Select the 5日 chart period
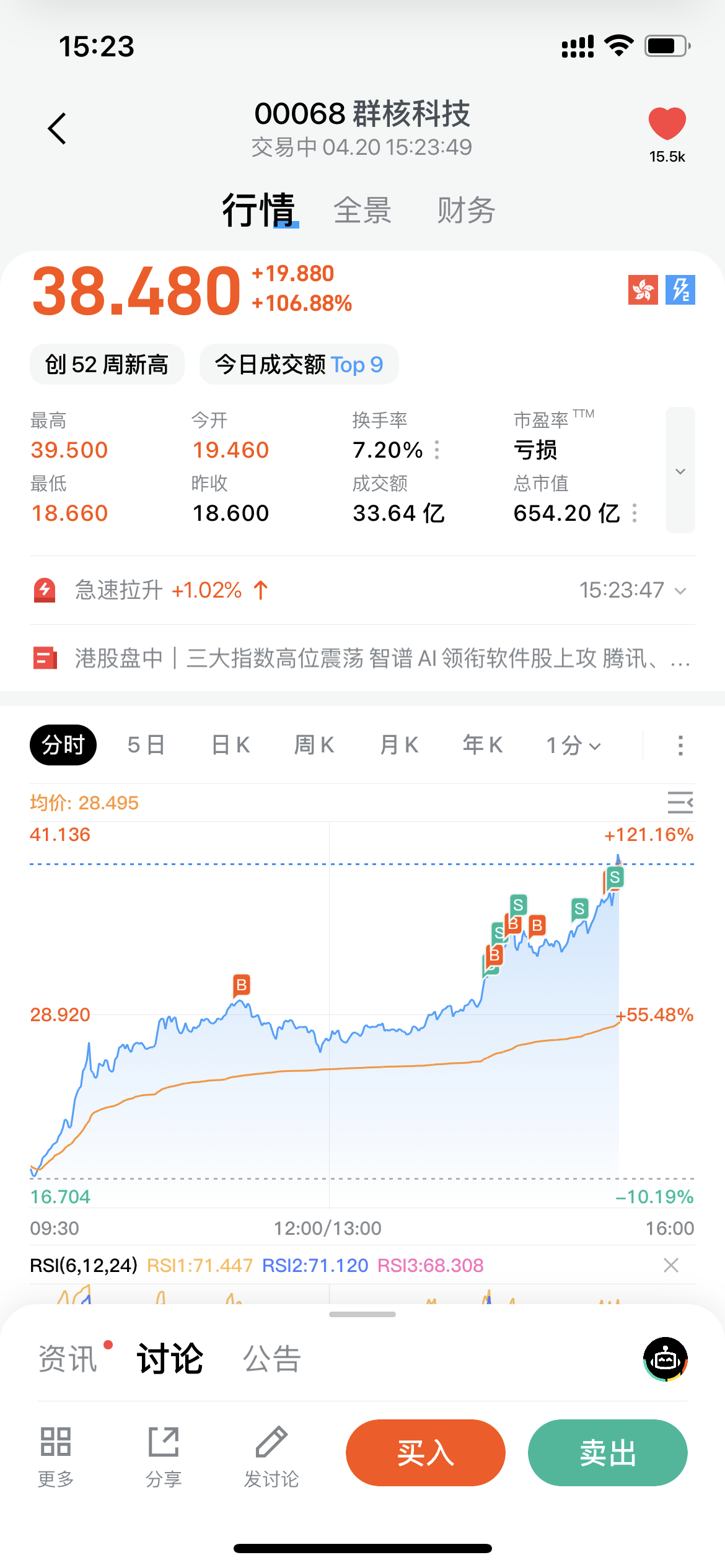The image size is (725, 1568). coord(146,745)
